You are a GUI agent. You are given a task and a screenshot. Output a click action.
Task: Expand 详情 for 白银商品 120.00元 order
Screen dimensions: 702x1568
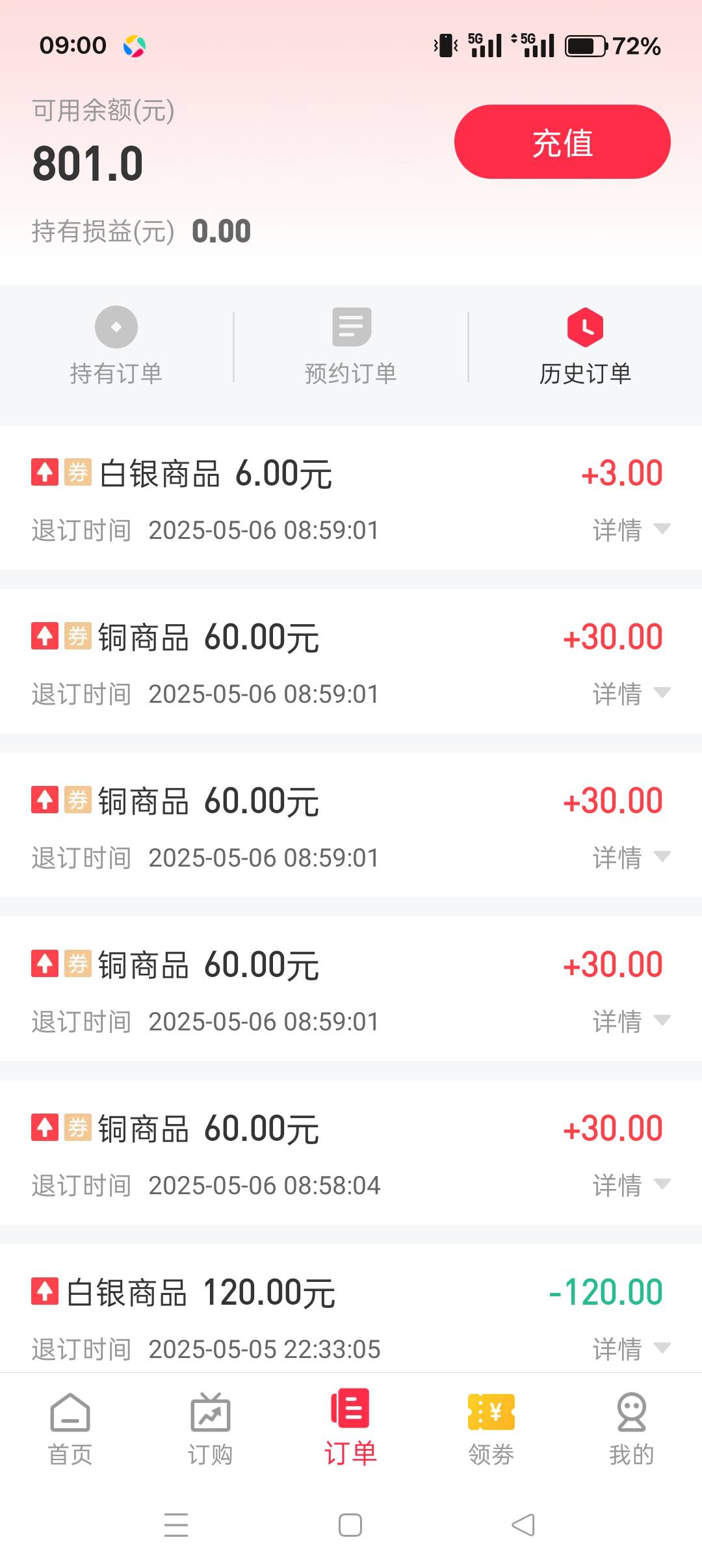tap(631, 1349)
